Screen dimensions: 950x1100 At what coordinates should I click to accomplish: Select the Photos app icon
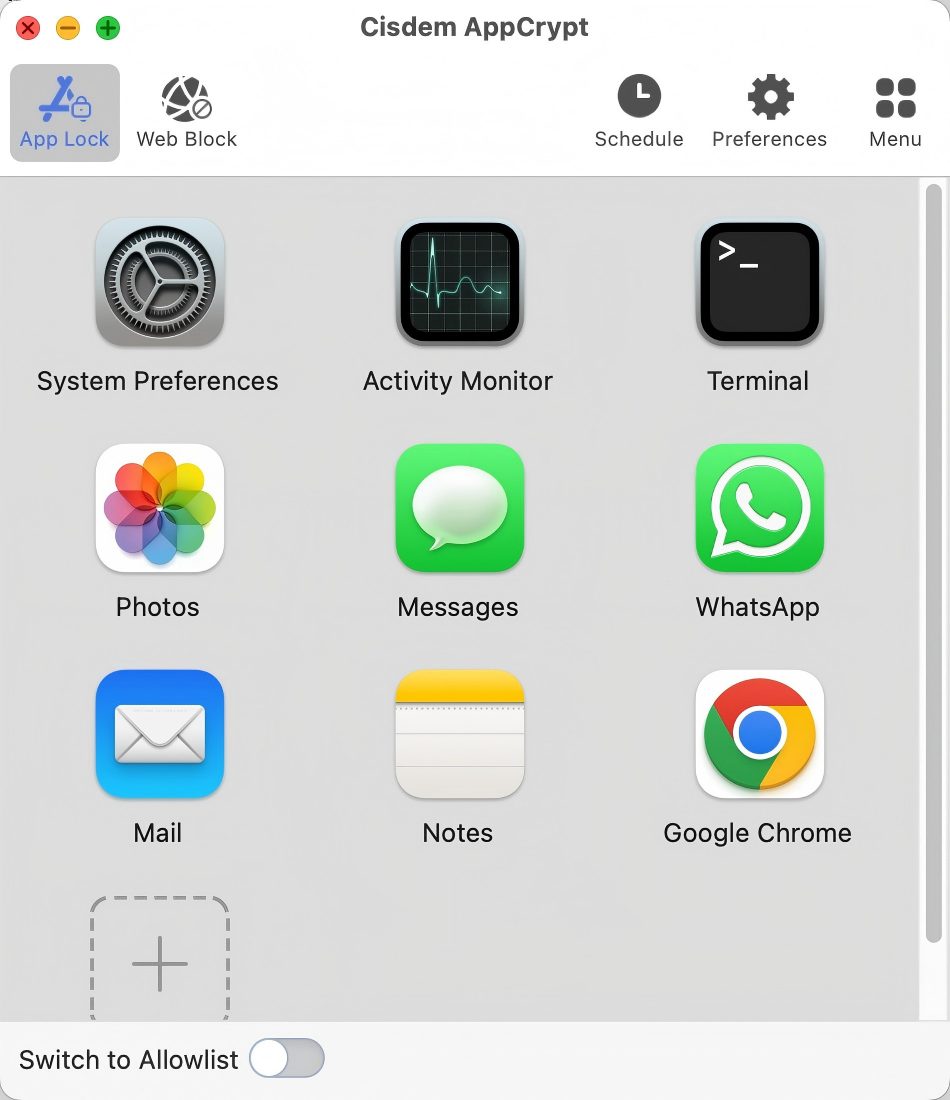click(x=159, y=508)
